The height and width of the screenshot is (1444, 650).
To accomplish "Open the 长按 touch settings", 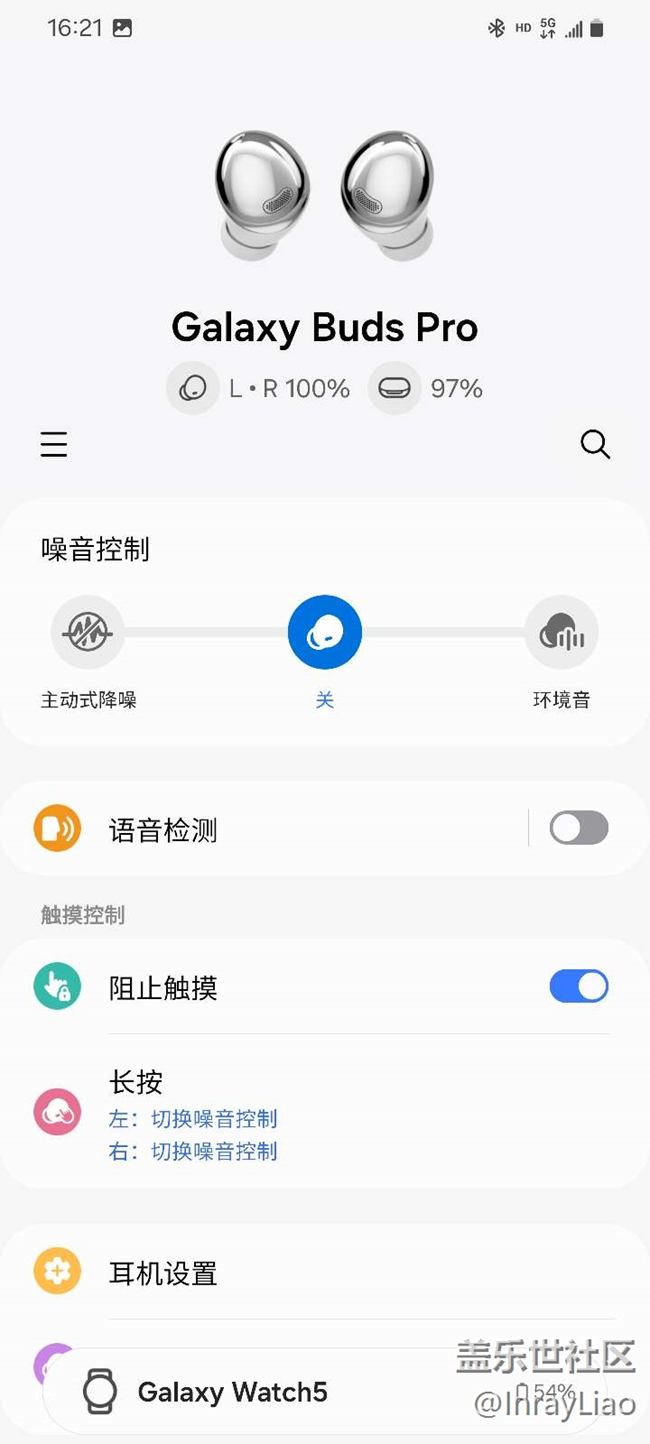I will (300, 1115).
